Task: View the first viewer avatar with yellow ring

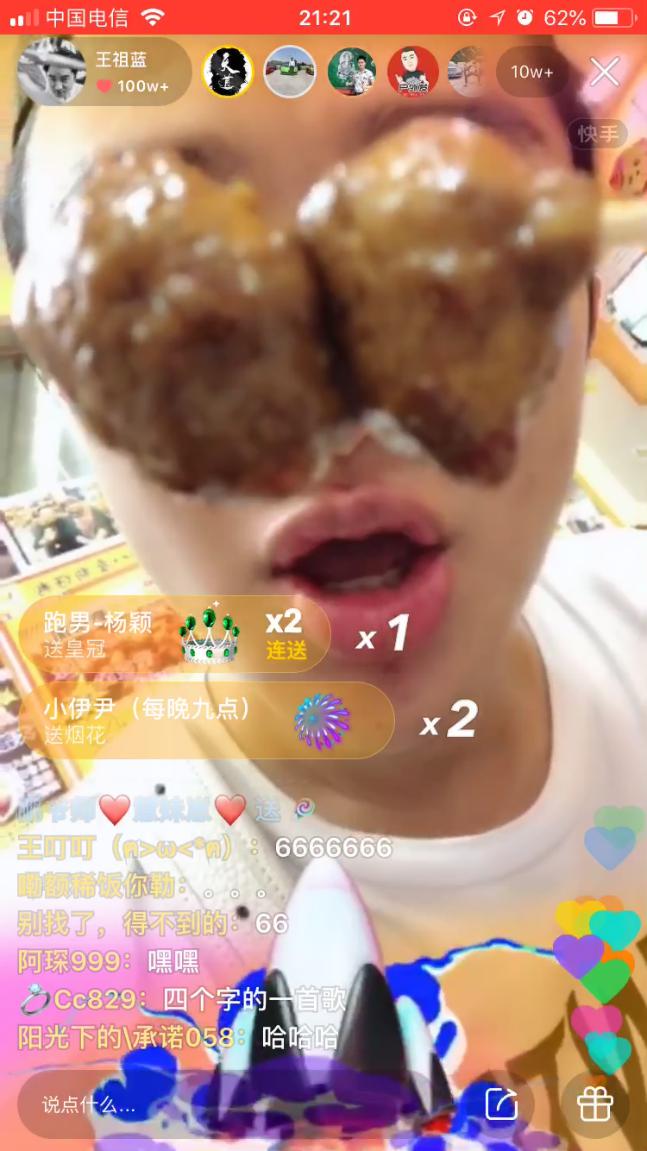Action: coord(228,72)
